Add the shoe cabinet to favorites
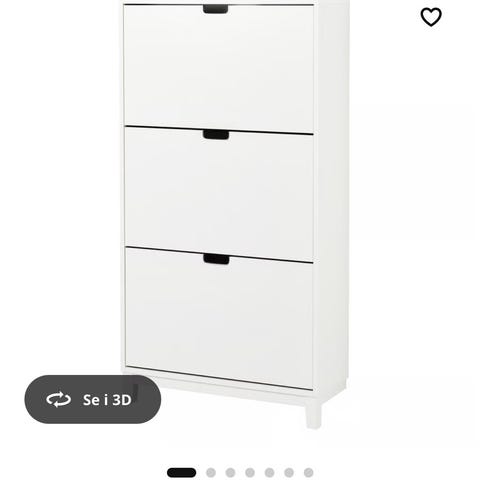Viewport: 480px width, 480px height. tap(431, 17)
